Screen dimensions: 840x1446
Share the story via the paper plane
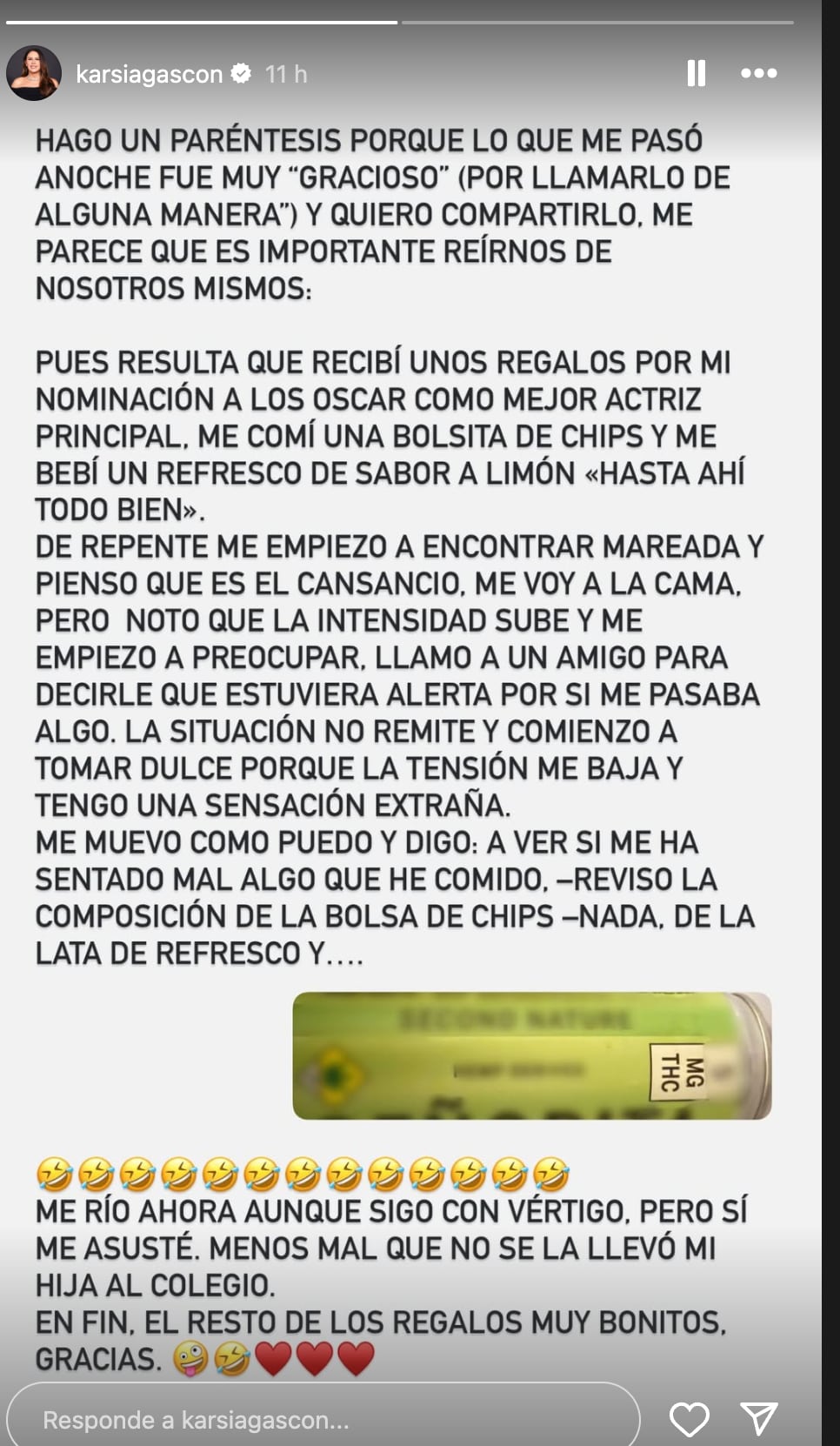[758, 1419]
